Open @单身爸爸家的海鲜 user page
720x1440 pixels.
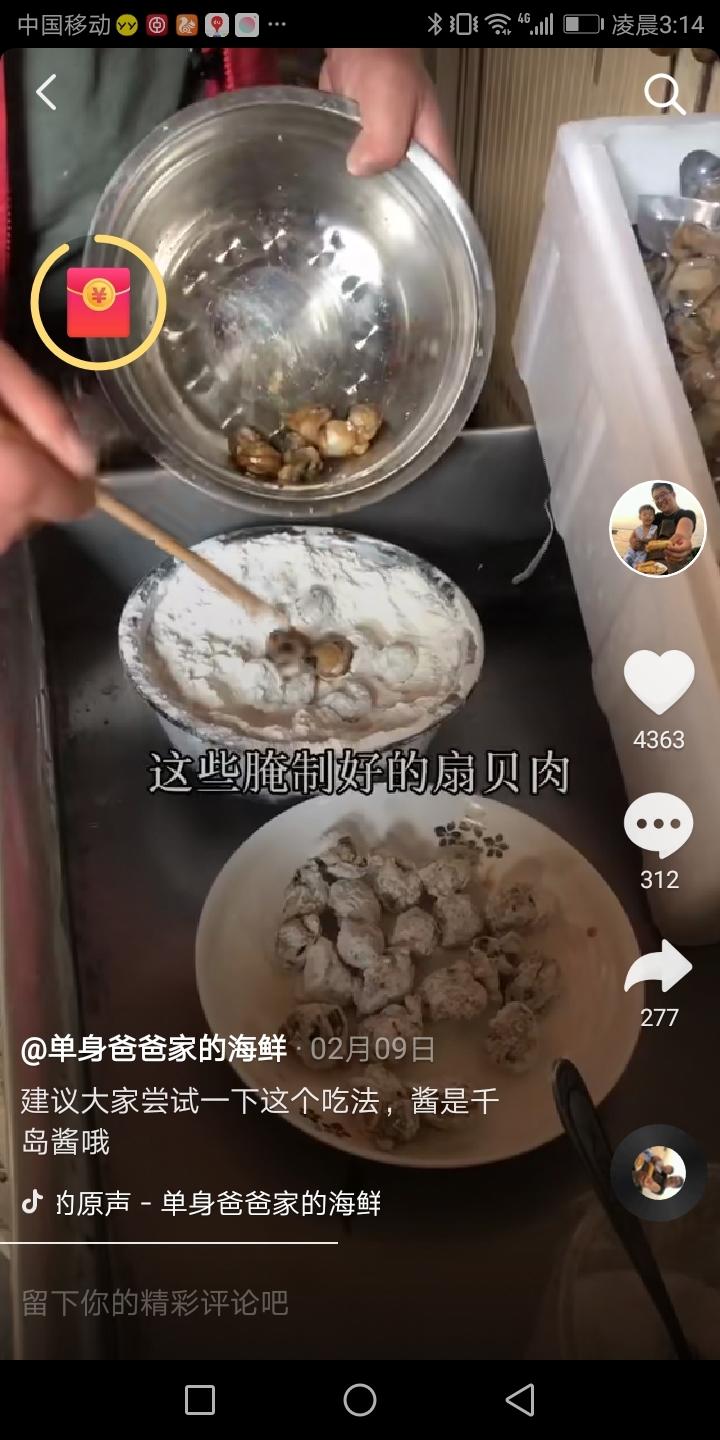click(x=153, y=1049)
